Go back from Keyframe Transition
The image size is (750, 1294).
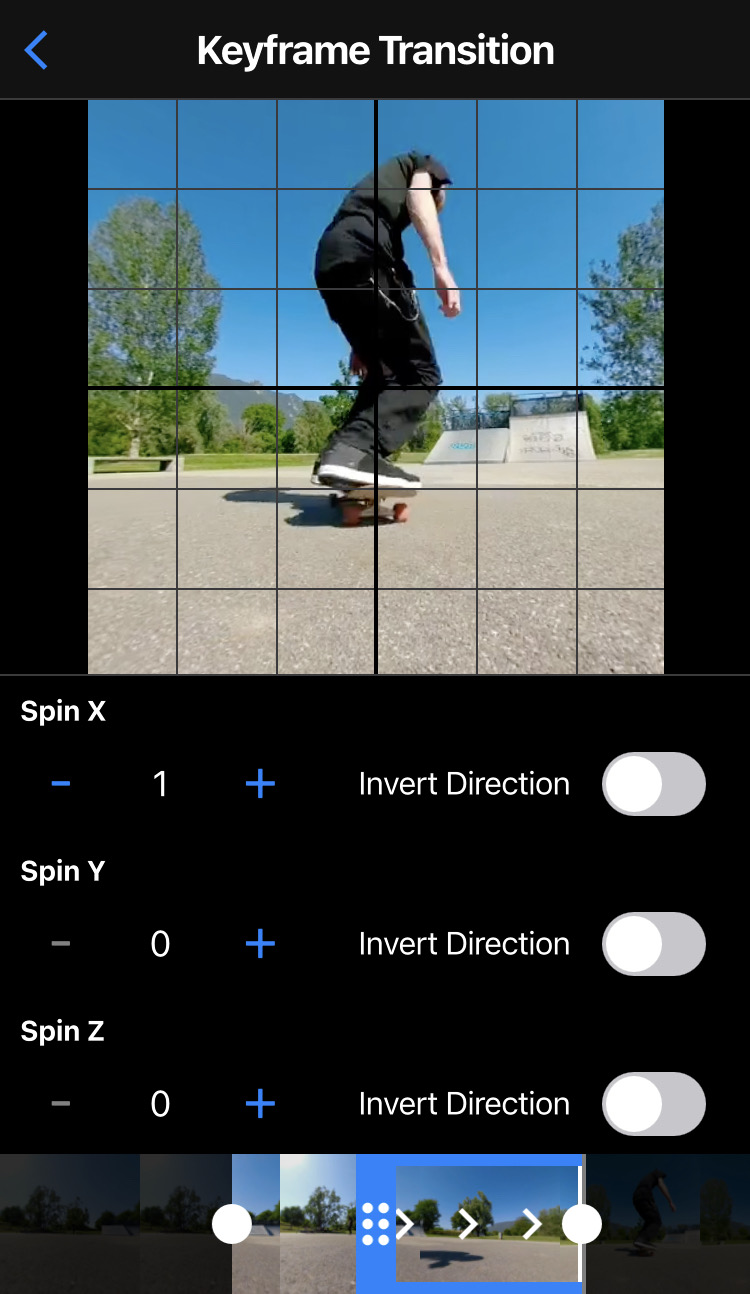click(36, 50)
